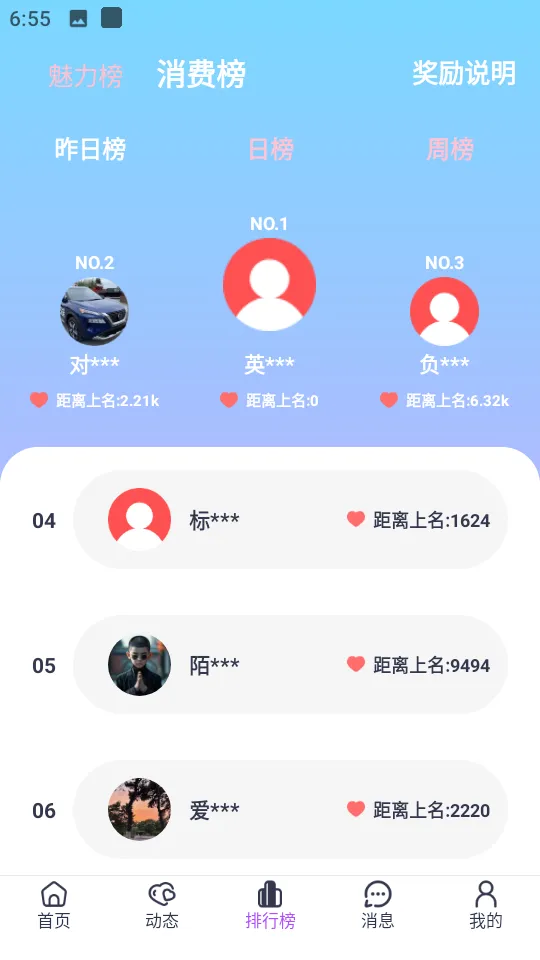Switch to 日榜 daily ranking
The height and width of the screenshot is (960, 540).
point(271,149)
